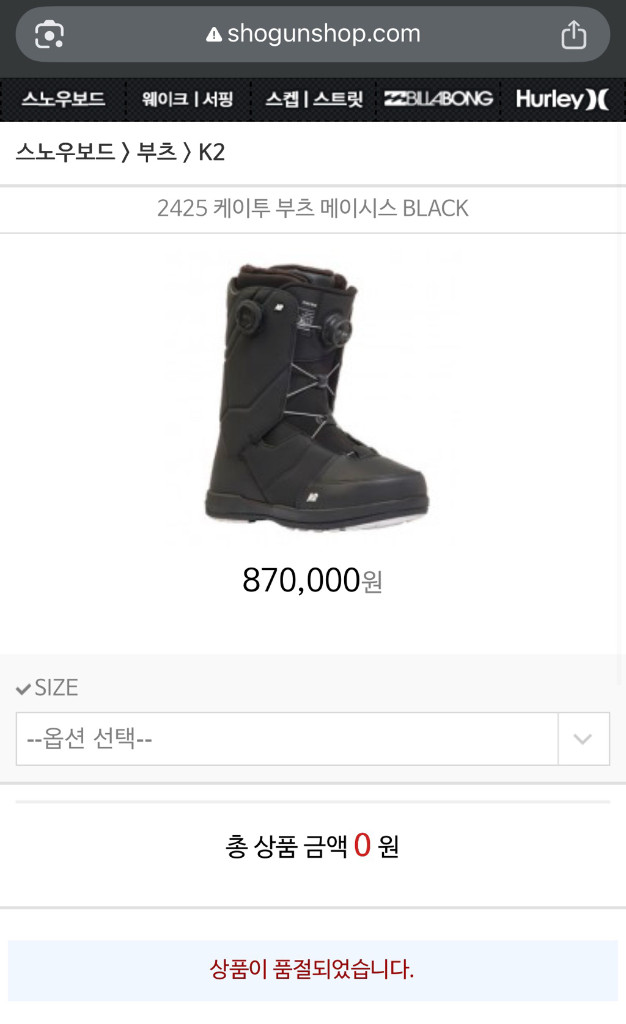This screenshot has width=626, height=1024.
Task: Go to 스노우보드 category in top menu
Action: pos(63,99)
